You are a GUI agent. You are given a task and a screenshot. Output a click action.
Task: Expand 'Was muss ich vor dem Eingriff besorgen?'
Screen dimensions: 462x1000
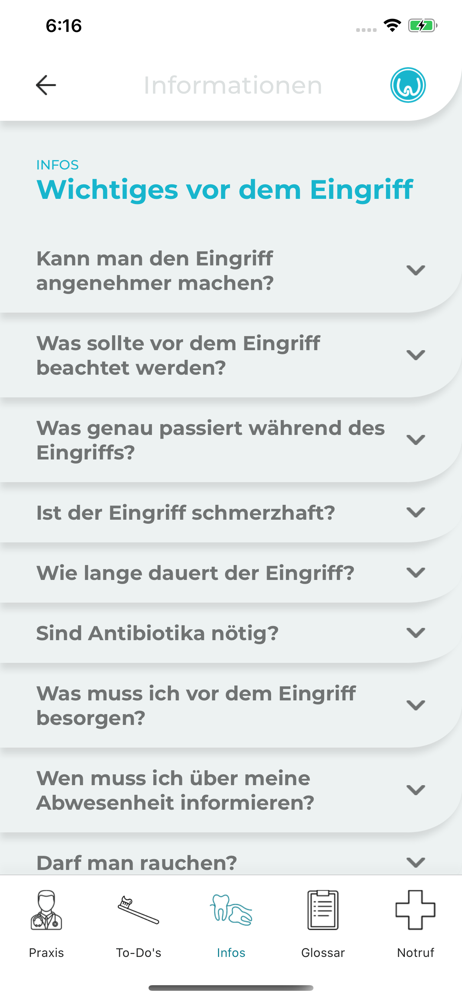(x=231, y=705)
